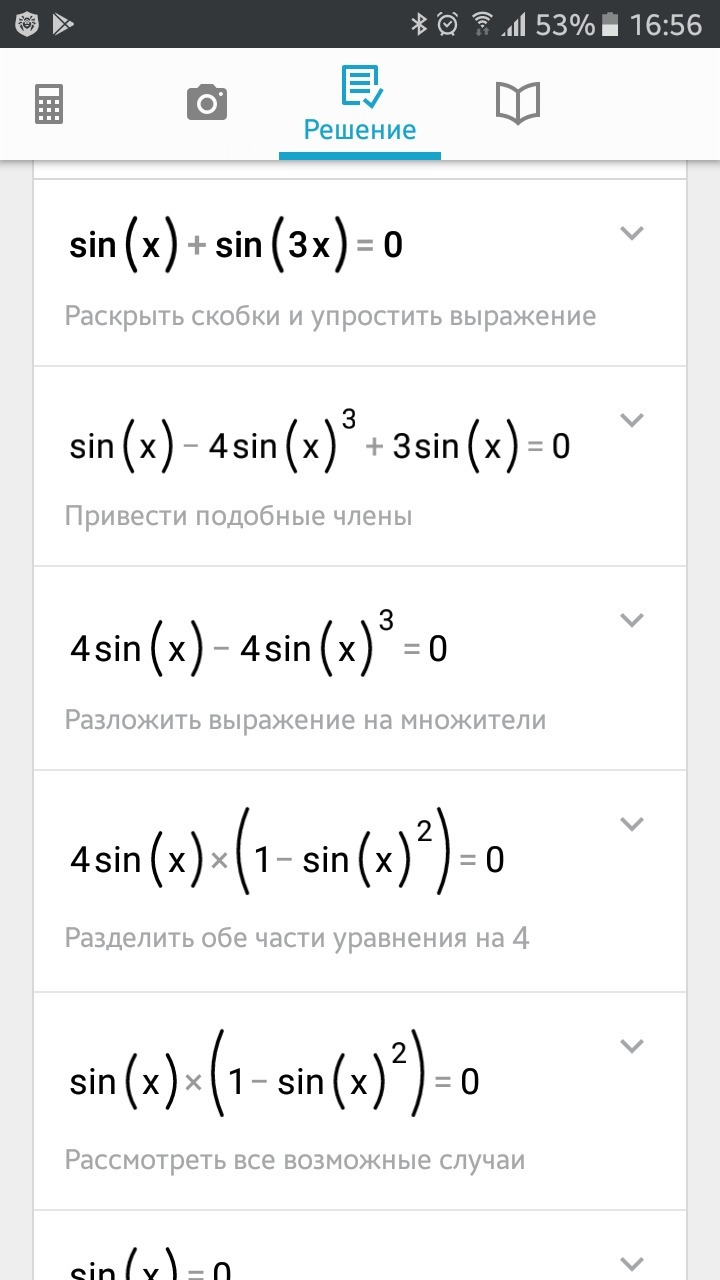Expand the step sin(x)×(1−sin(x)²)=0
720x1280 pixels.
pos(631,1046)
